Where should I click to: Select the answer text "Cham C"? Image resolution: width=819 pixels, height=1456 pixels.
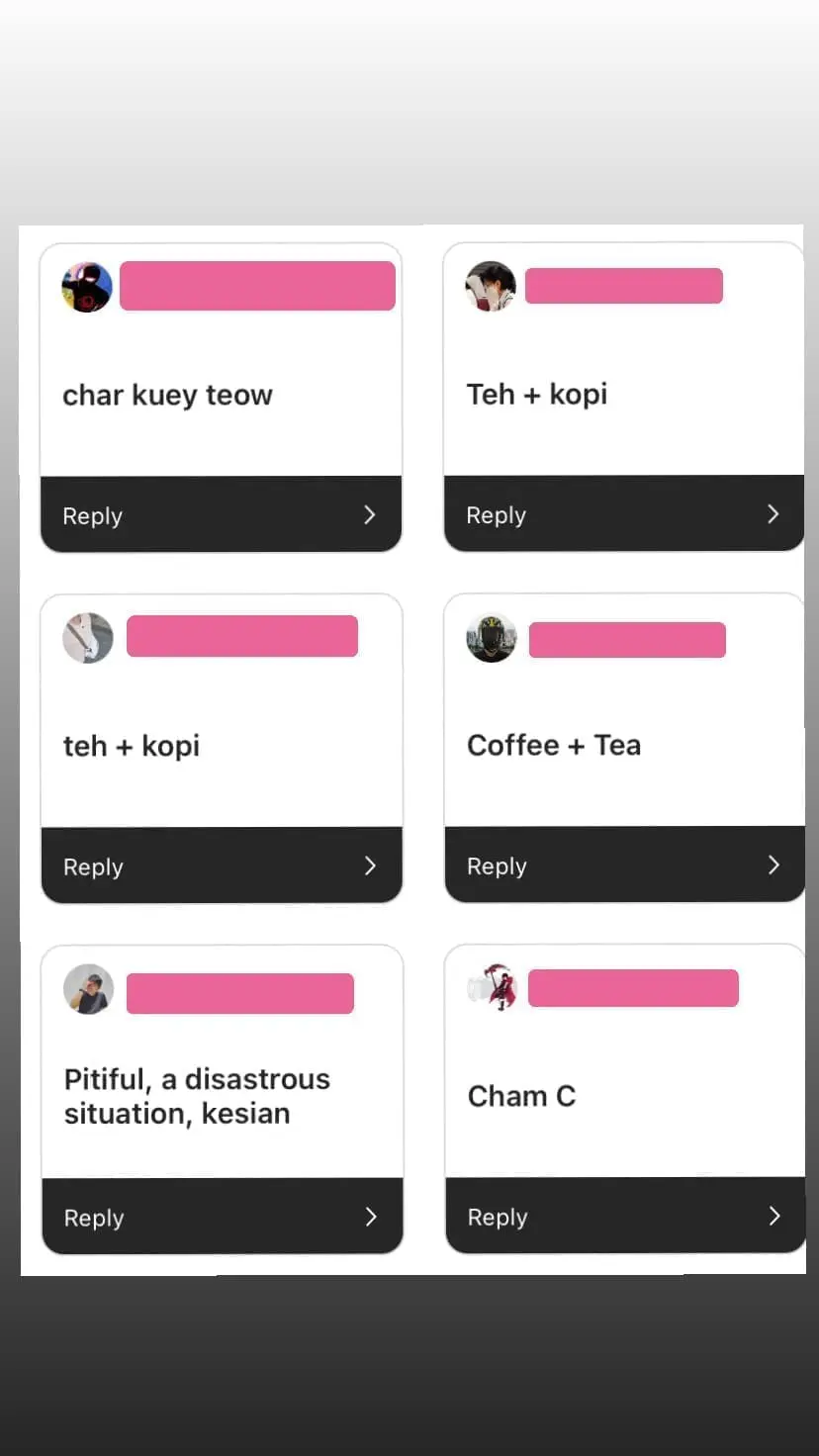[522, 1096]
